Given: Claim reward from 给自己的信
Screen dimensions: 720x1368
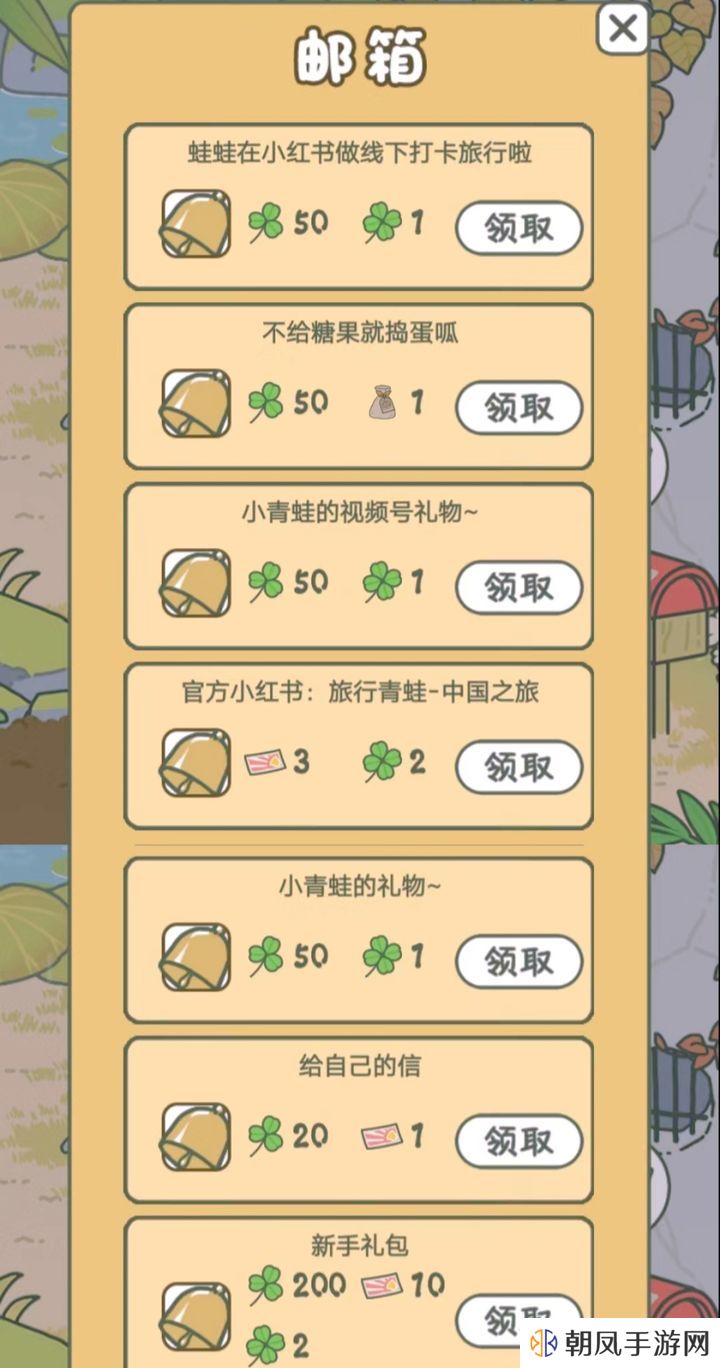Looking at the screenshot, I should click(518, 1141).
